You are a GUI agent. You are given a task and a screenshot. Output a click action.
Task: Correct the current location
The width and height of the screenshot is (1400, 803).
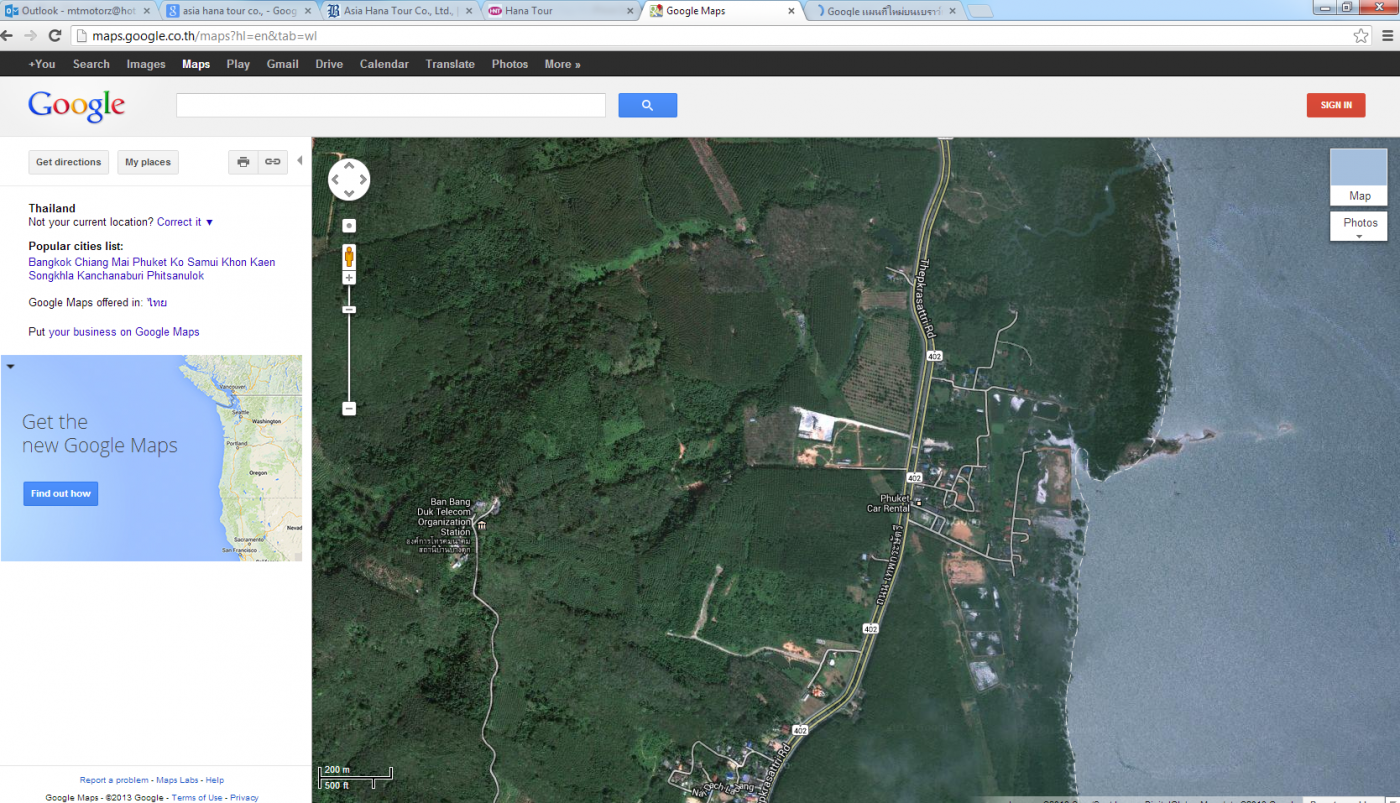(184, 222)
